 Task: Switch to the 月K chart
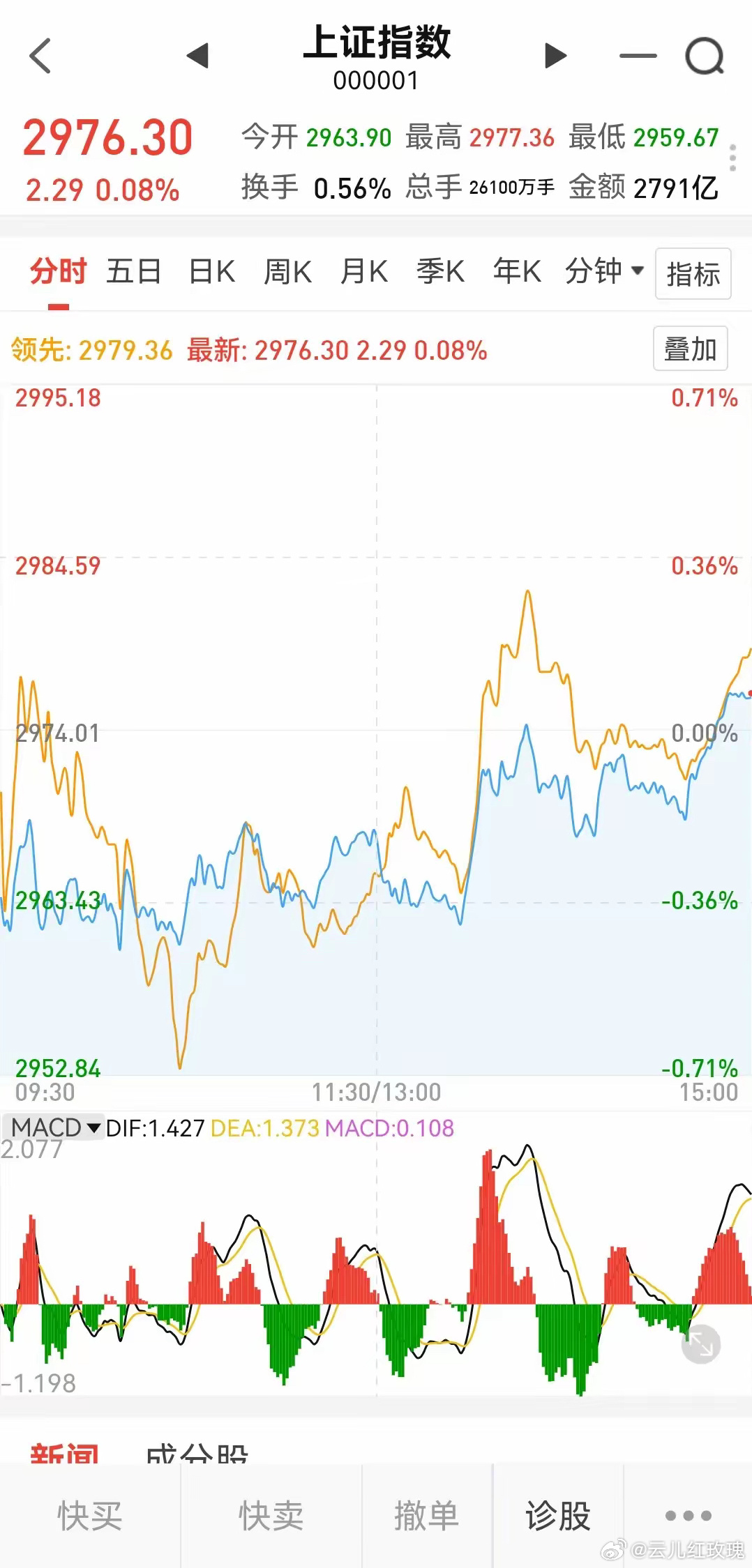click(x=364, y=272)
